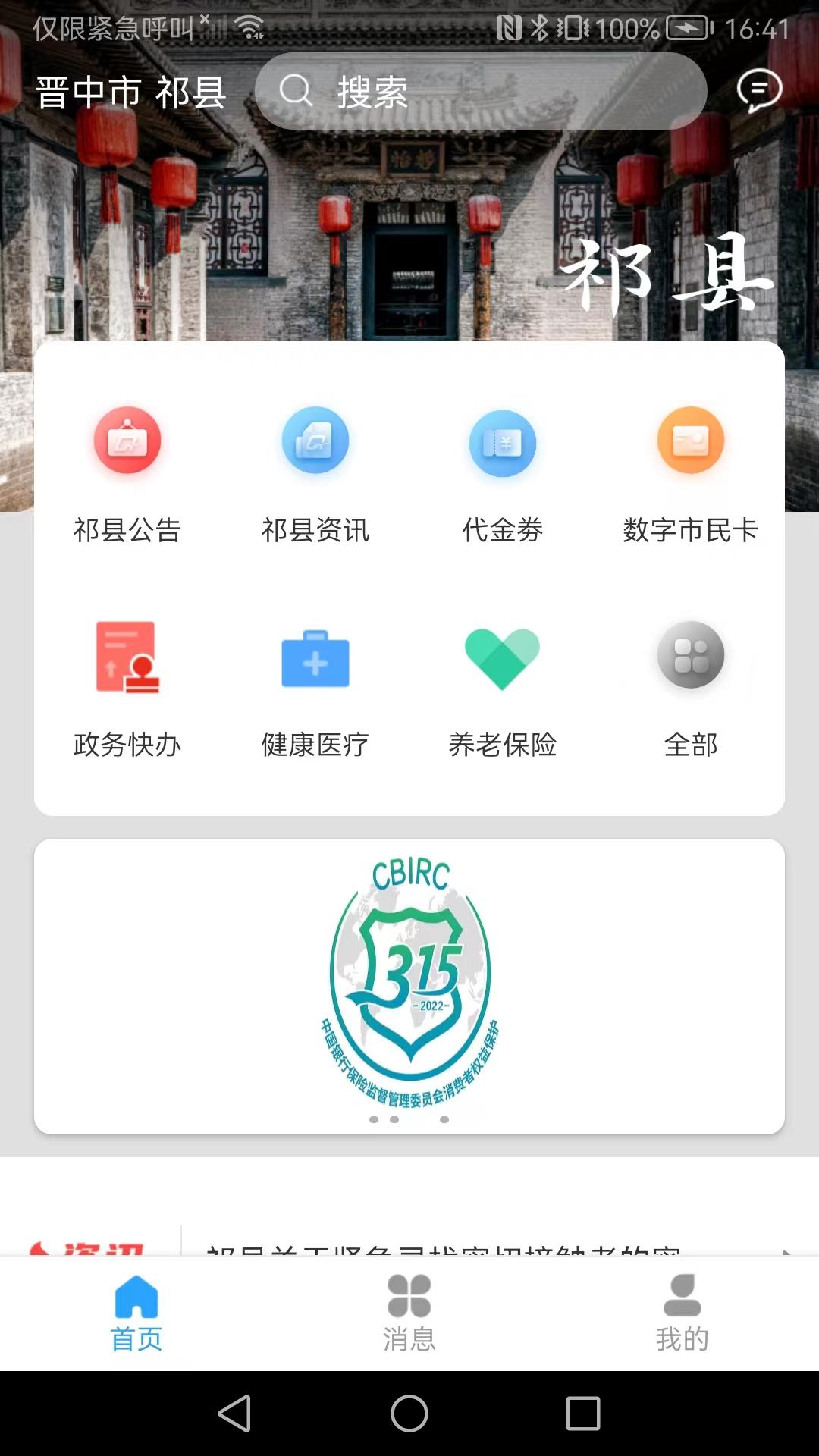Image resolution: width=819 pixels, height=1456 pixels.
Task: Change location 晋中市 祁县
Action: coord(130,93)
